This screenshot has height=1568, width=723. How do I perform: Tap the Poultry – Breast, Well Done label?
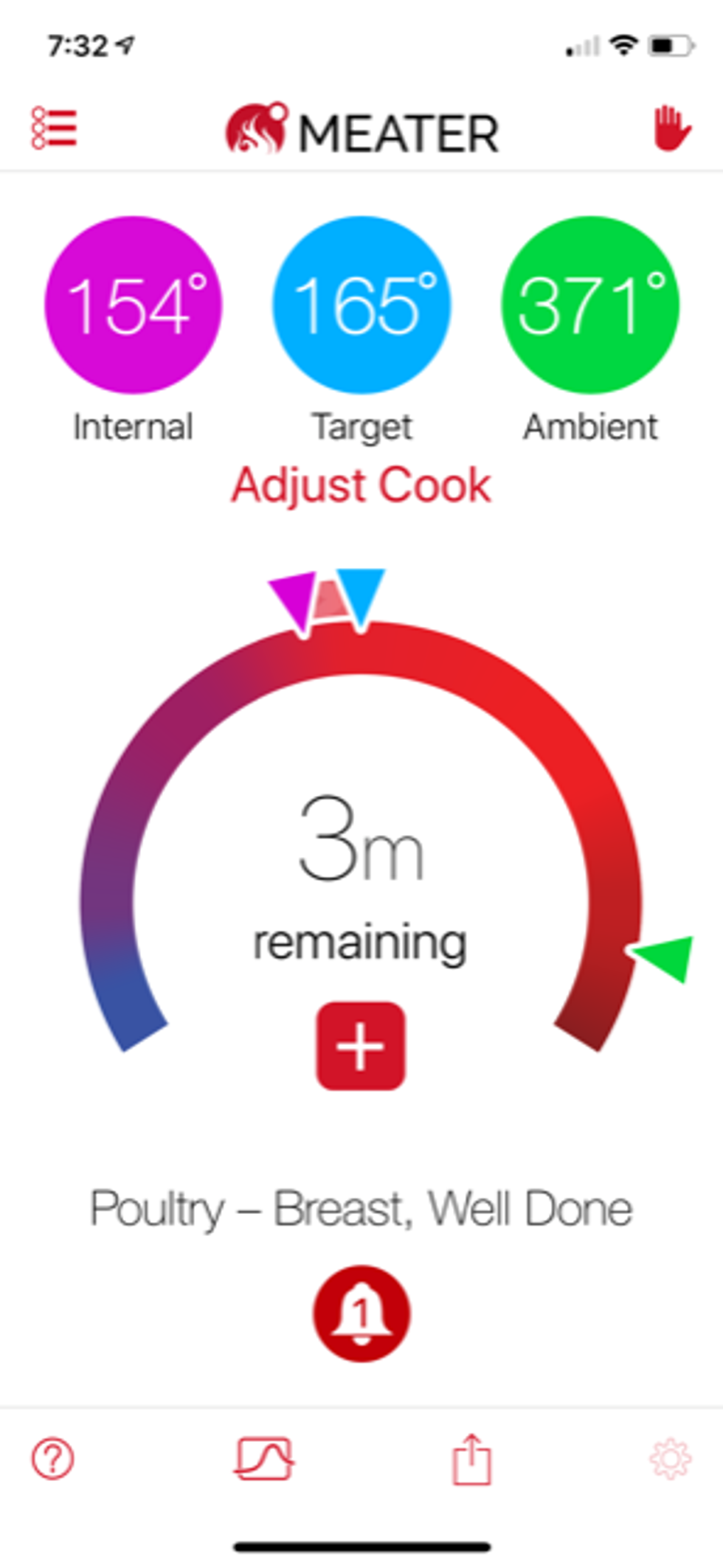tap(361, 1207)
